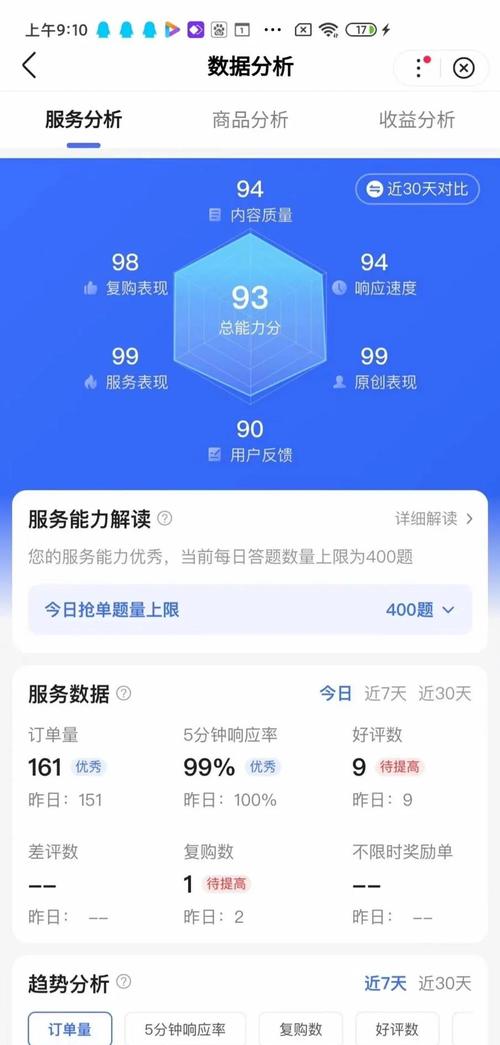Open the help icon beside 服务能力解读
The image size is (500, 1045).
pyautogui.click(x=165, y=519)
